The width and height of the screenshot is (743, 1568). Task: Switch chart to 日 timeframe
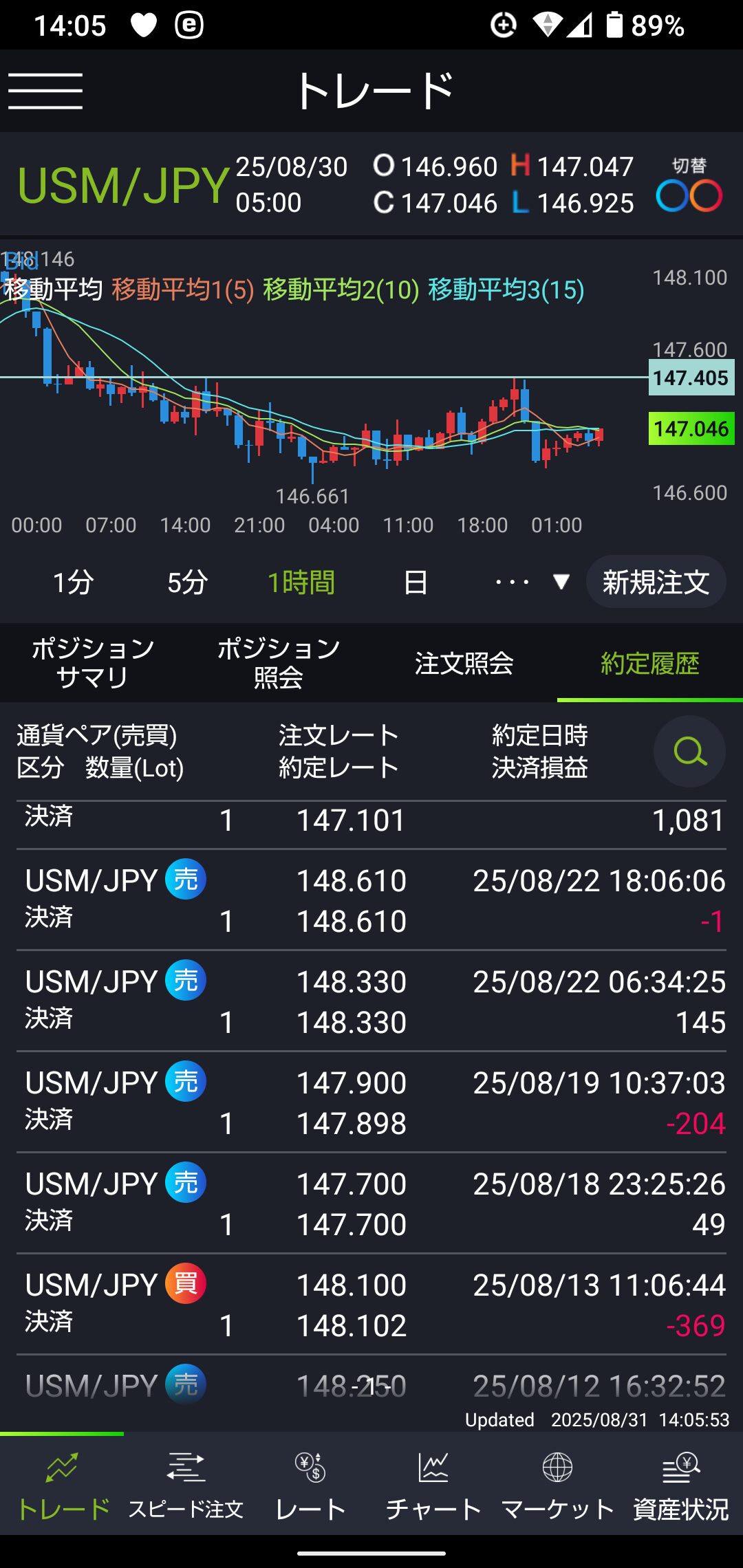coord(416,582)
